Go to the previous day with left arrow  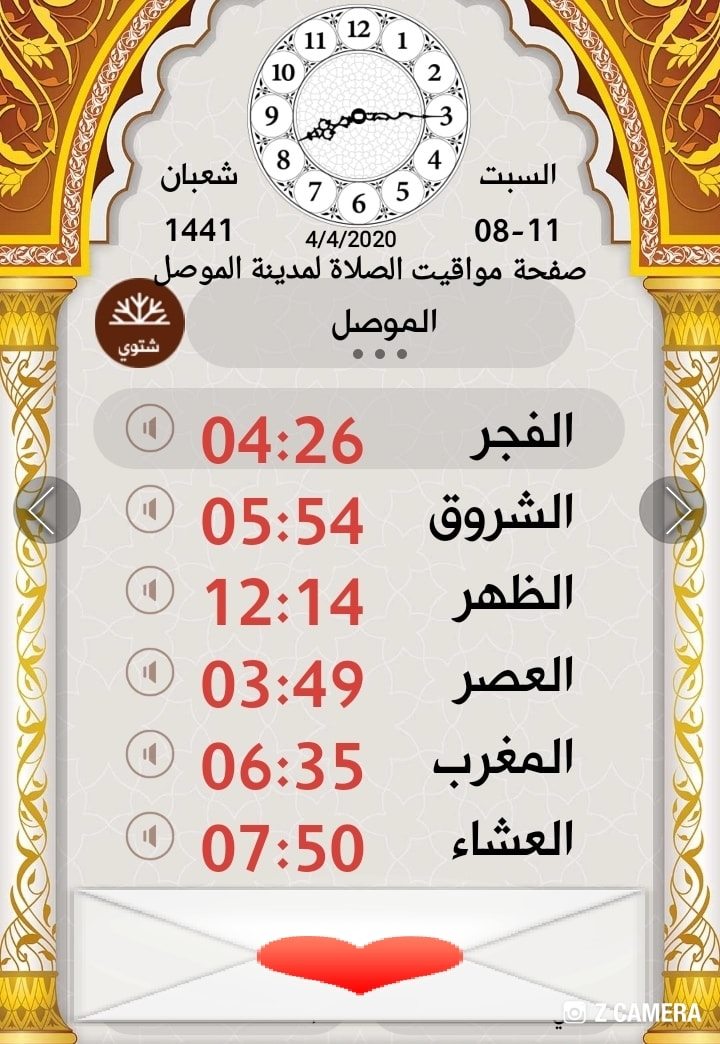point(47,511)
